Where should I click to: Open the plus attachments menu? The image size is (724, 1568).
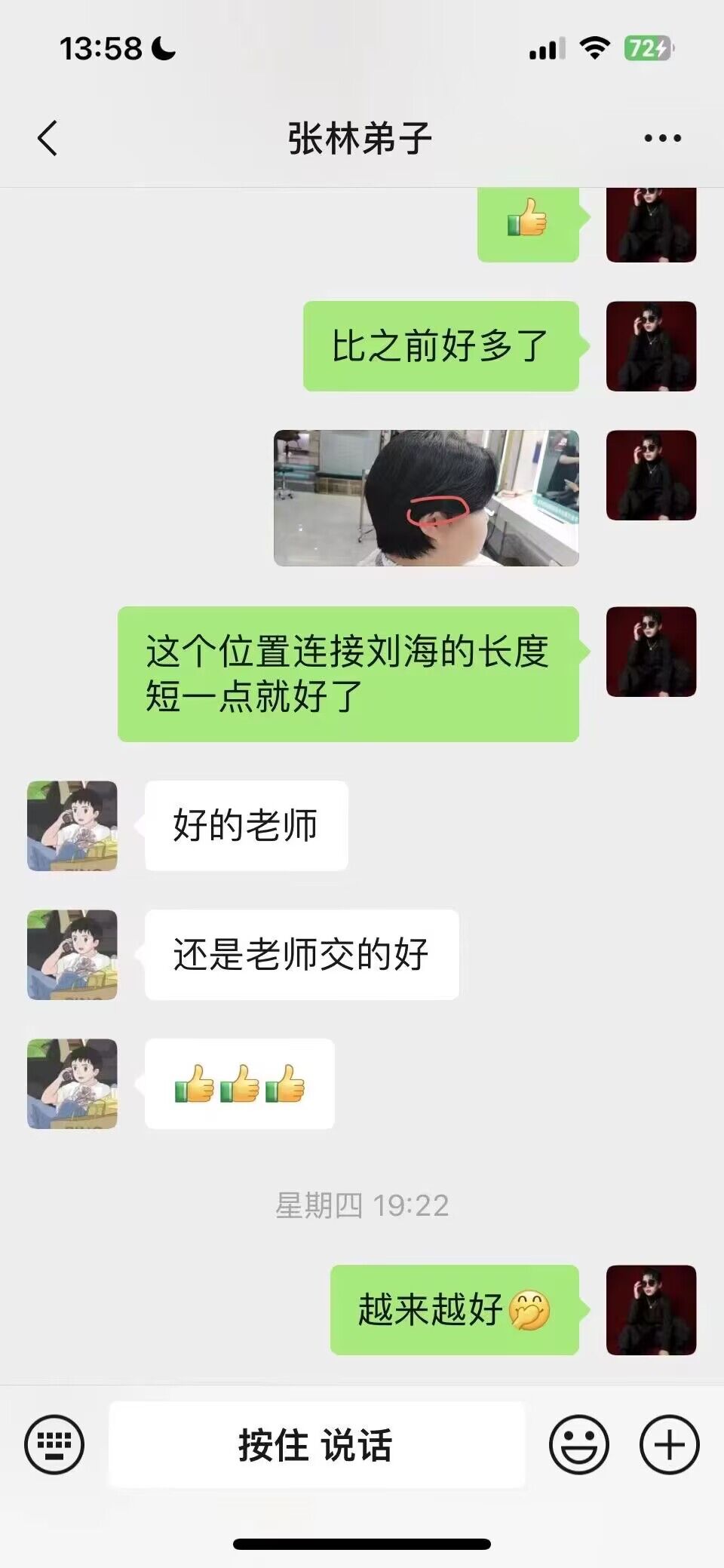click(x=669, y=1444)
